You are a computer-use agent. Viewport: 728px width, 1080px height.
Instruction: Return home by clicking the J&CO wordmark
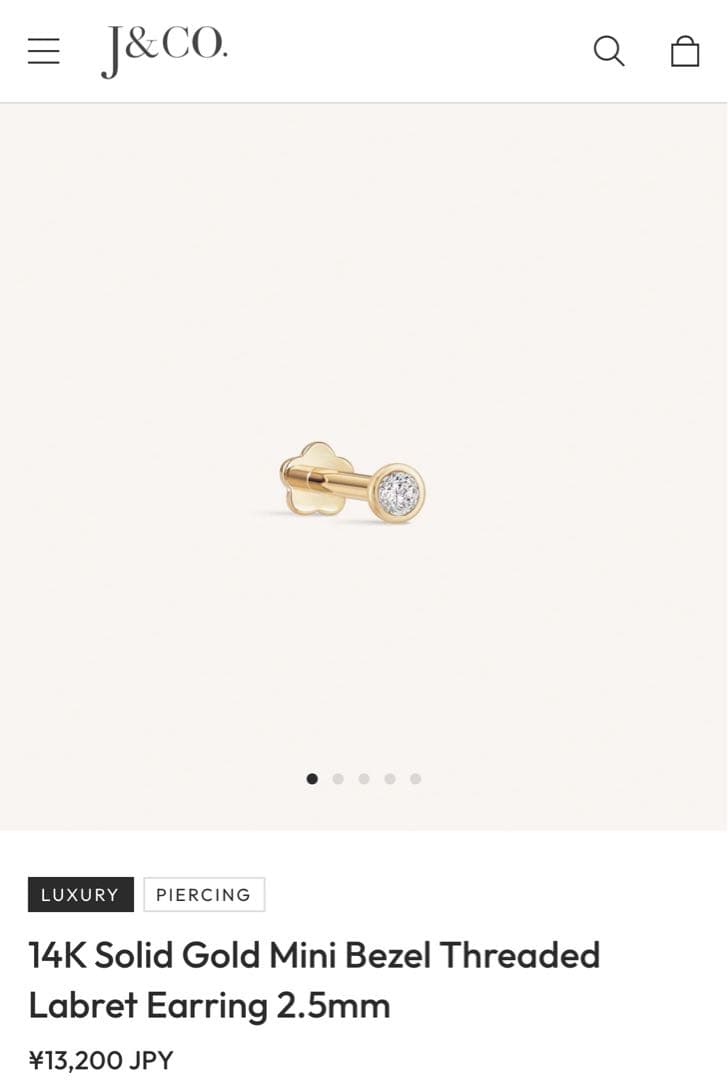164,50
